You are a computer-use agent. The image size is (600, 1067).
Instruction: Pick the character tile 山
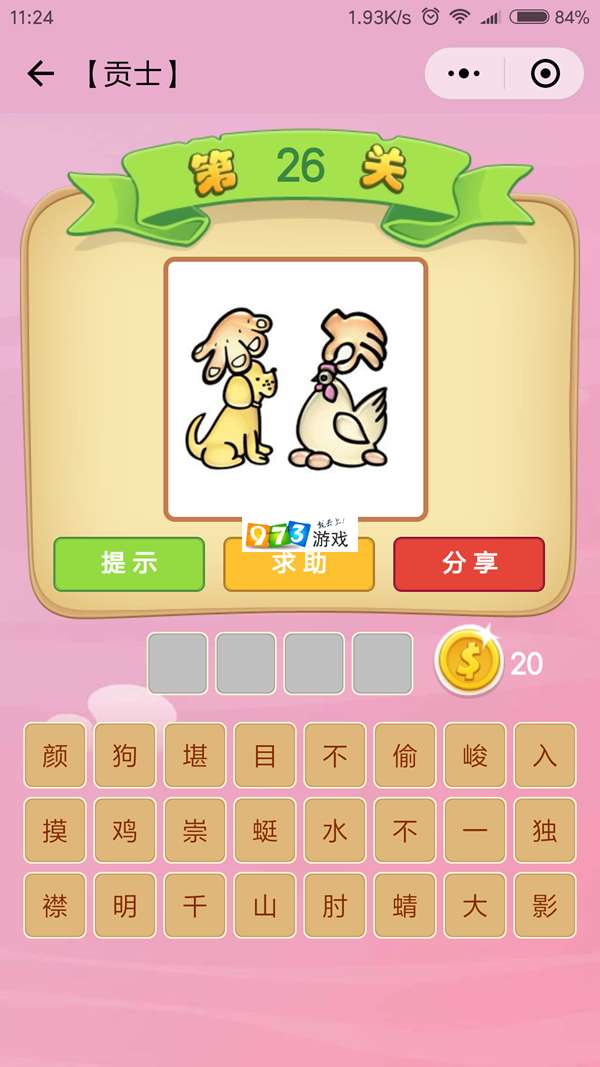tap(265, 905)
